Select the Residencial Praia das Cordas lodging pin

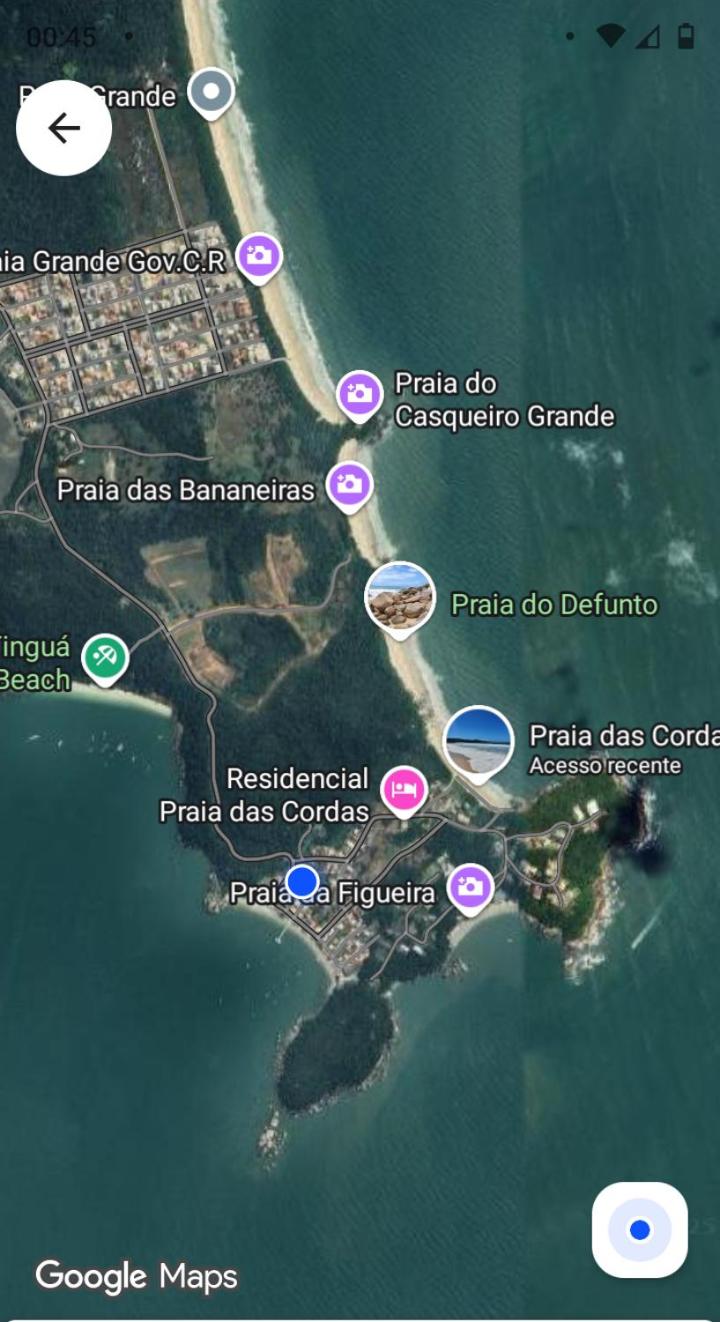pos(404,790)
